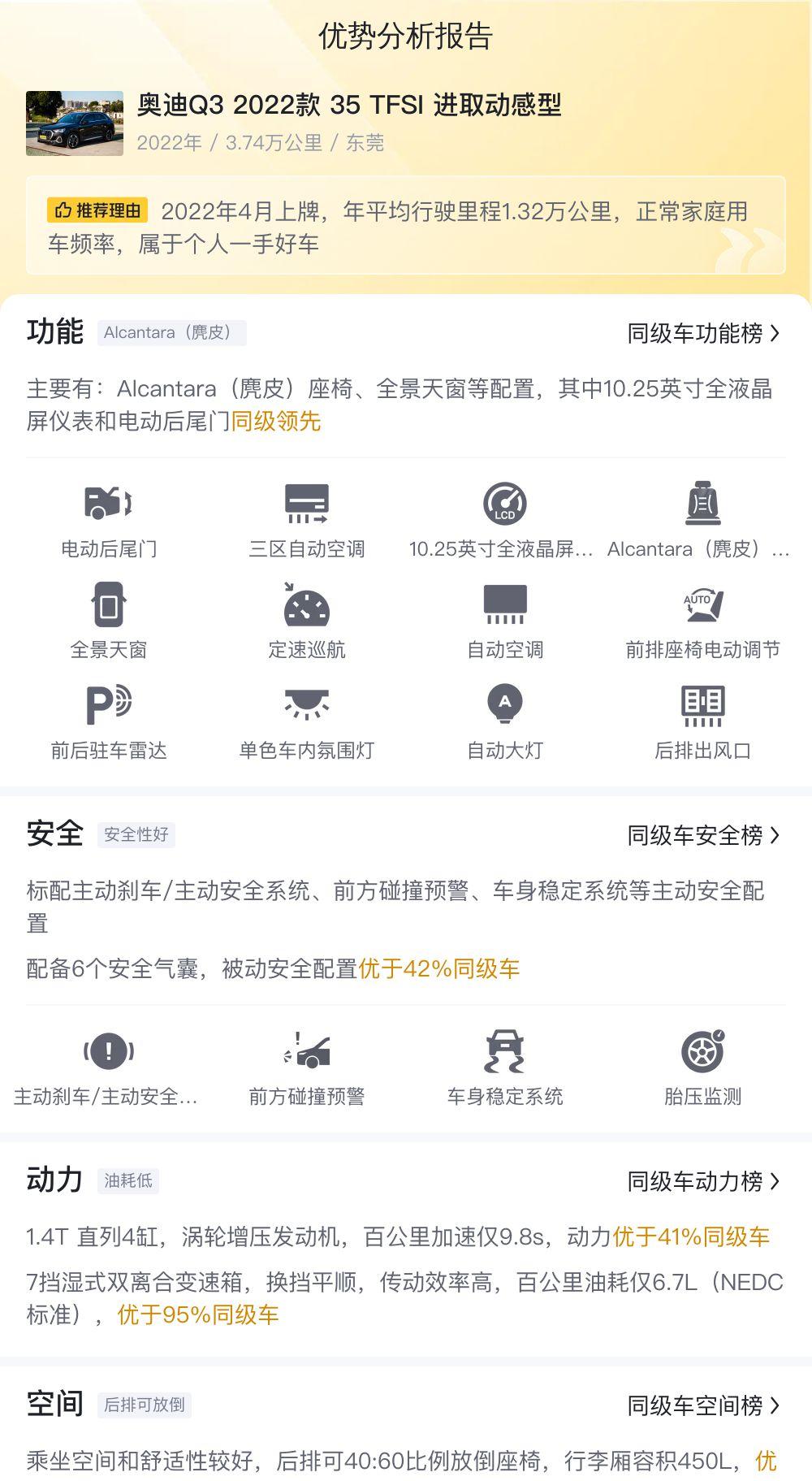
Task: Open 同级车安全榜 ranking
Action: 703,835
